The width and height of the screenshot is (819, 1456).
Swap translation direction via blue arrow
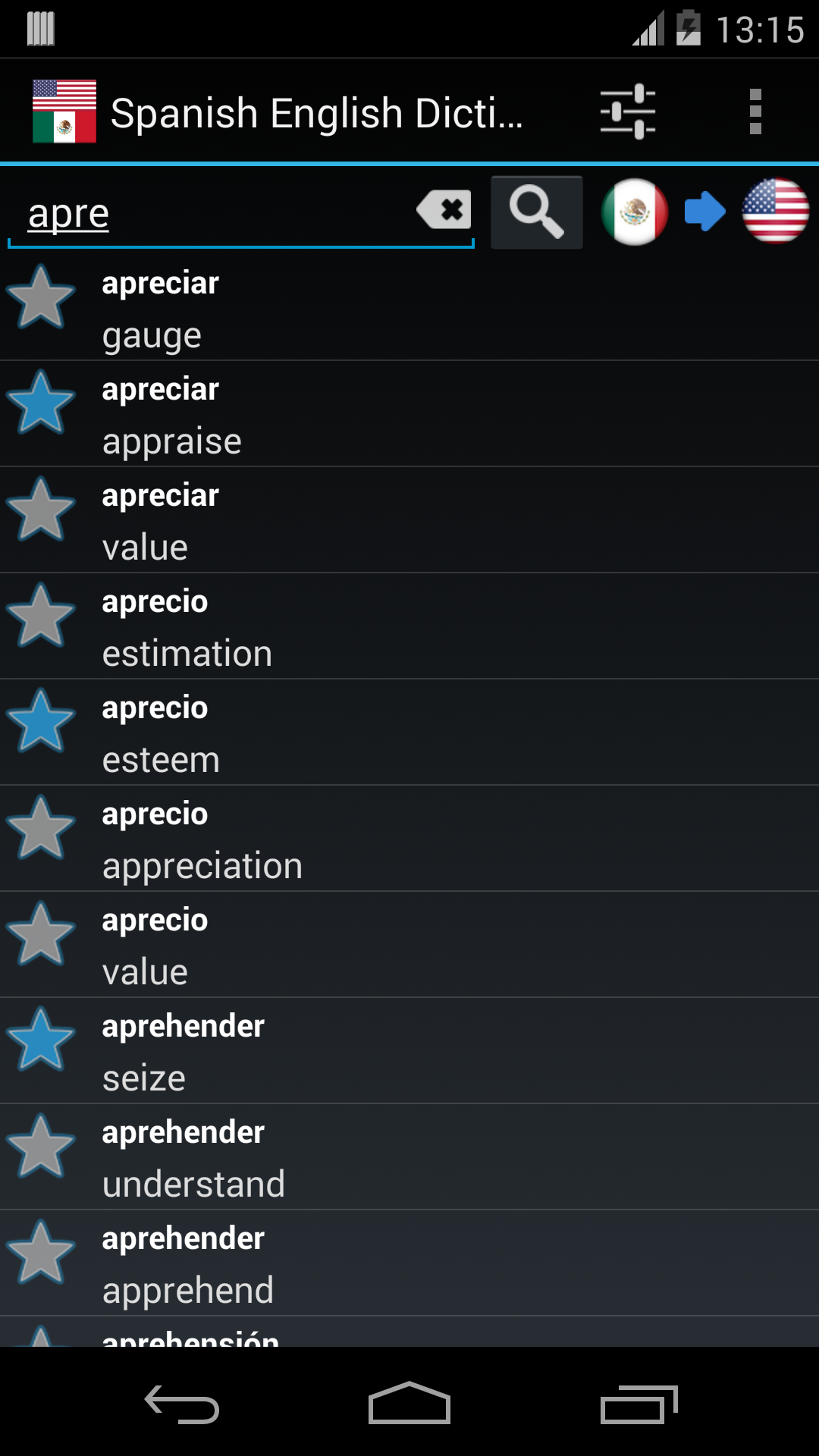coord(704,212)
